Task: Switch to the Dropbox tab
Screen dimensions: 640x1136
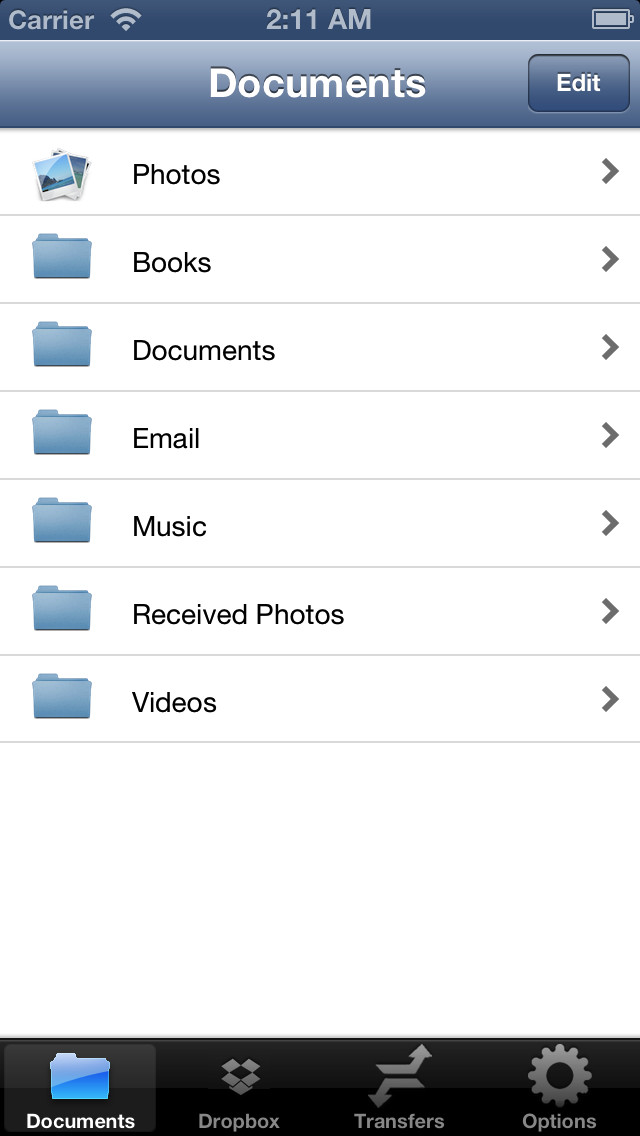Action: 239,1088
